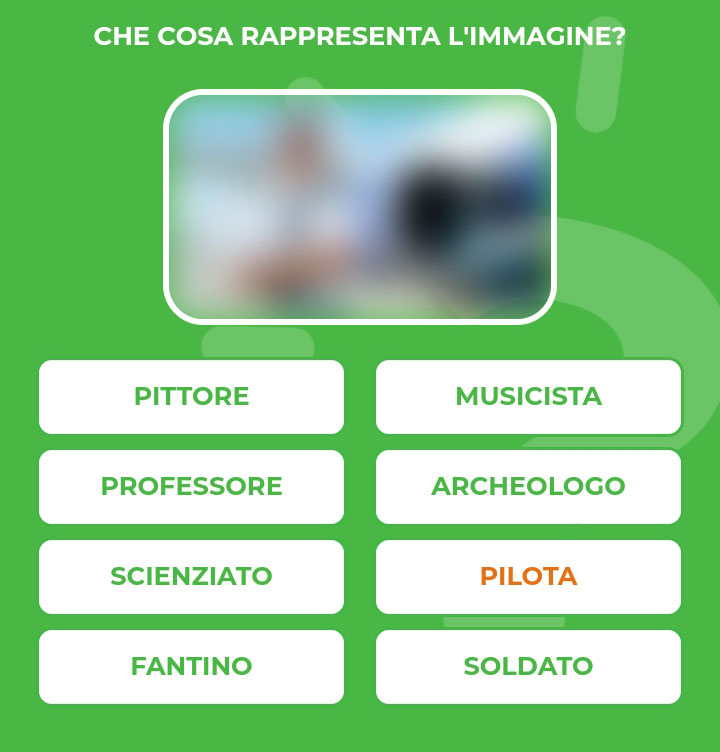Answer the quiz with PITTORE
This screenshot has height=752, width=720.
(x=191, y=397)
